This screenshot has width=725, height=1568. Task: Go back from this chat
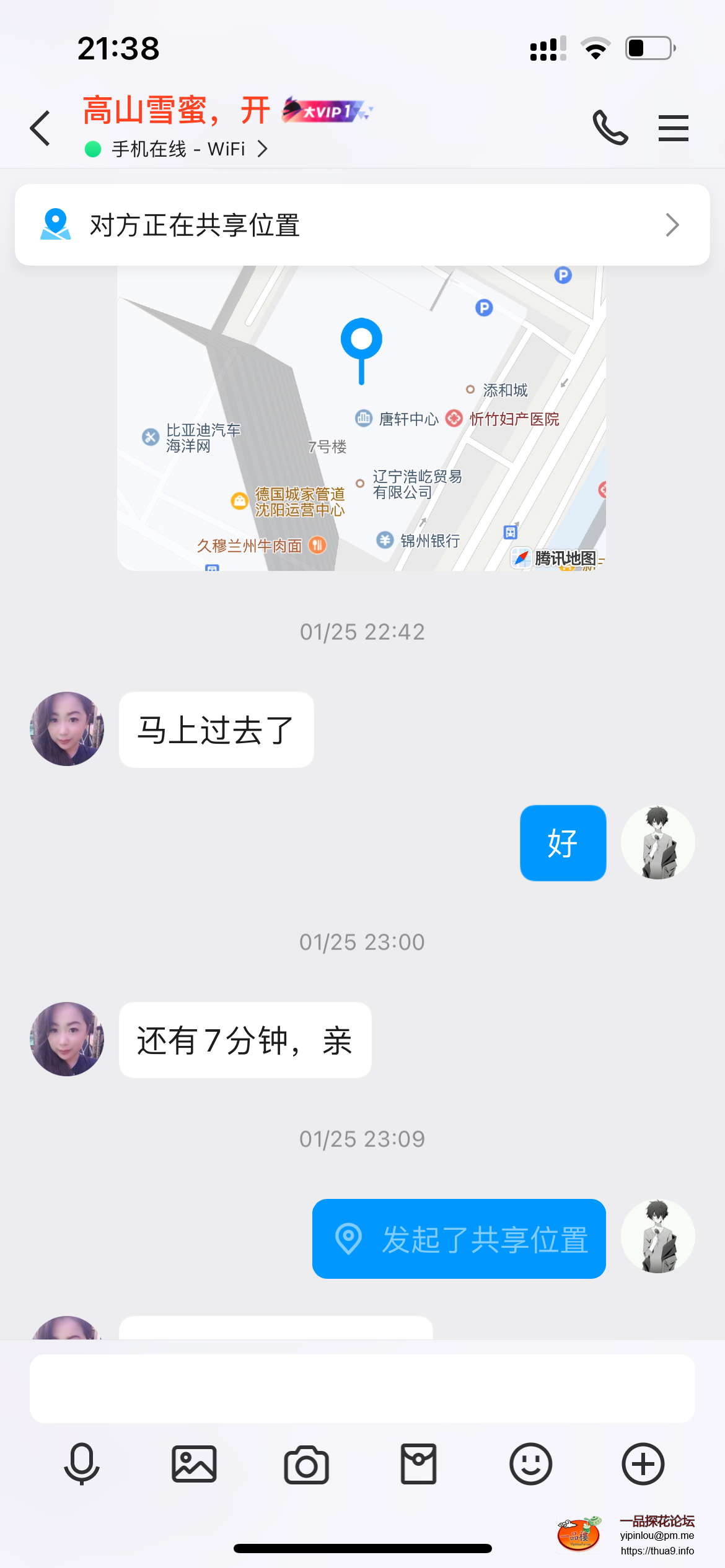point(41,128)
